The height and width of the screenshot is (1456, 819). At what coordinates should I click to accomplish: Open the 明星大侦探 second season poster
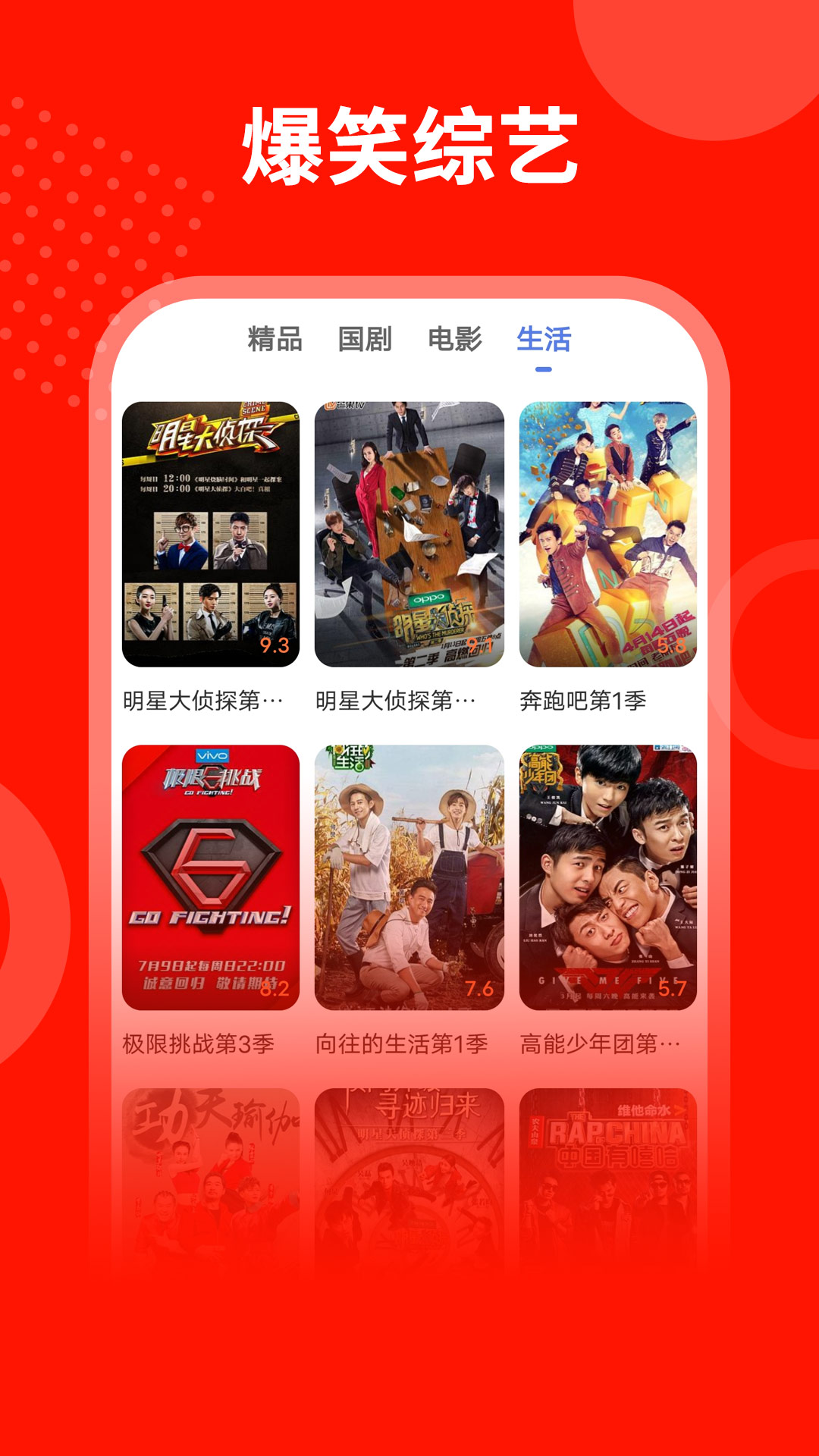(404, 531)
